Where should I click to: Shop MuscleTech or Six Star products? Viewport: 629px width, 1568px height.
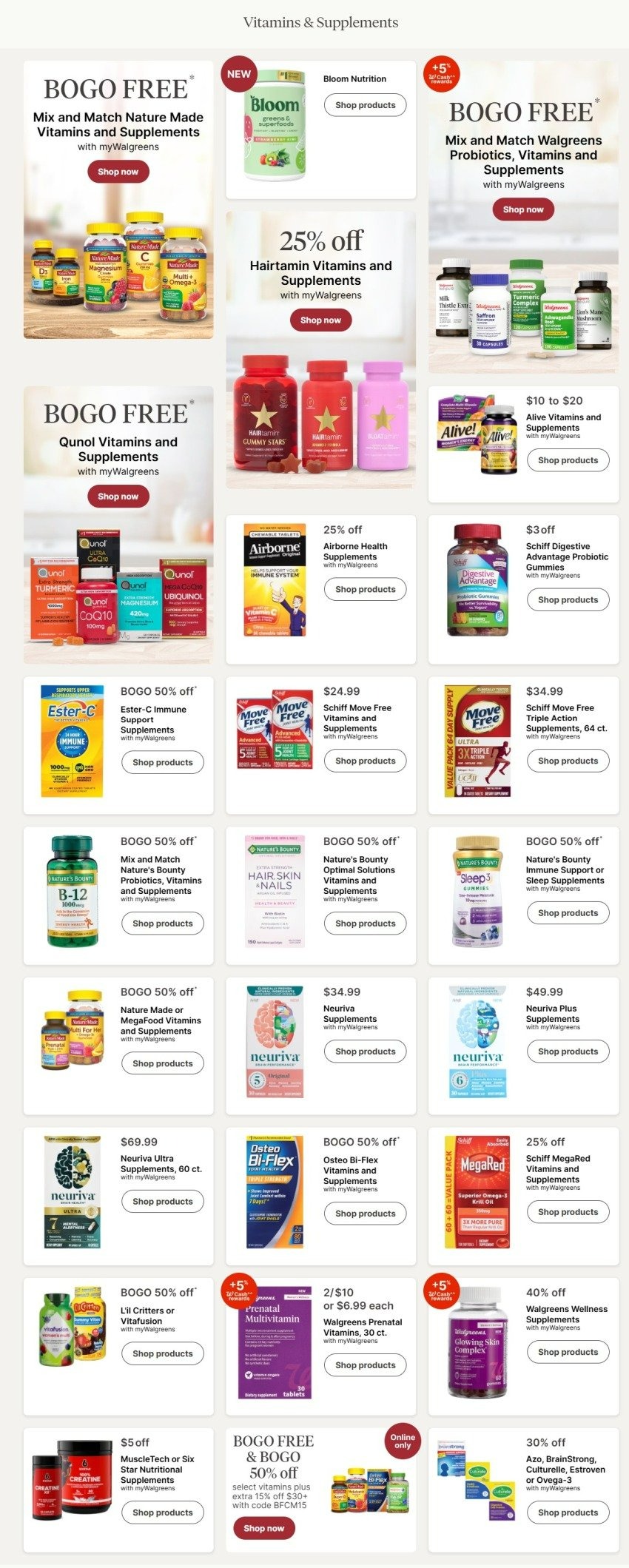point(162,1513)
